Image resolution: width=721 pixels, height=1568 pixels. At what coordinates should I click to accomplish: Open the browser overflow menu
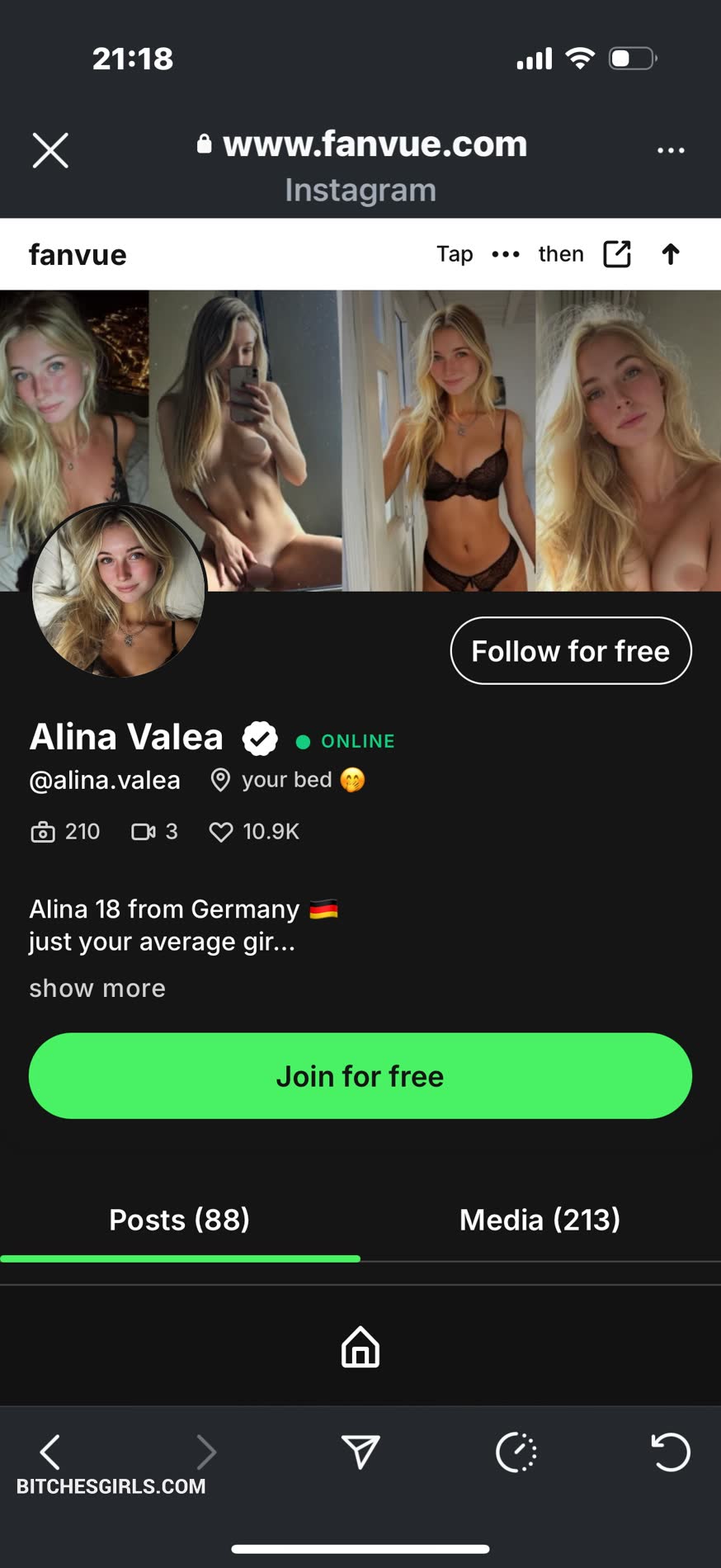[x=670, y=150]
